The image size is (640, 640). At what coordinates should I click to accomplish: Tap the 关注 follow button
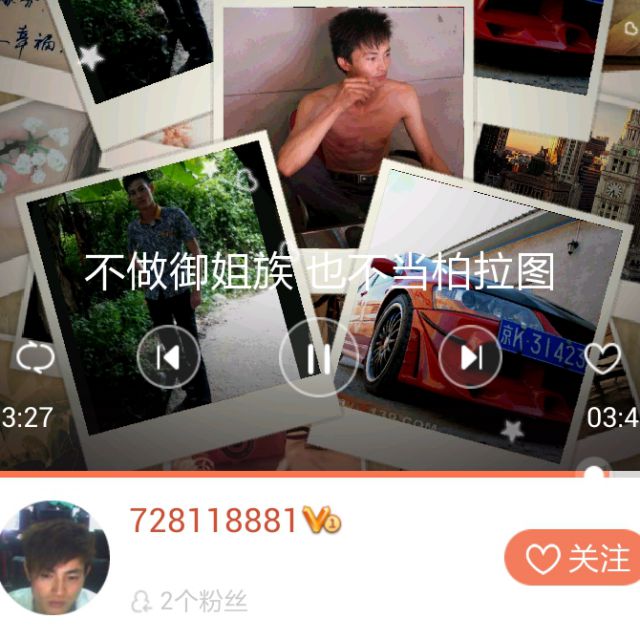coord(571,558)
